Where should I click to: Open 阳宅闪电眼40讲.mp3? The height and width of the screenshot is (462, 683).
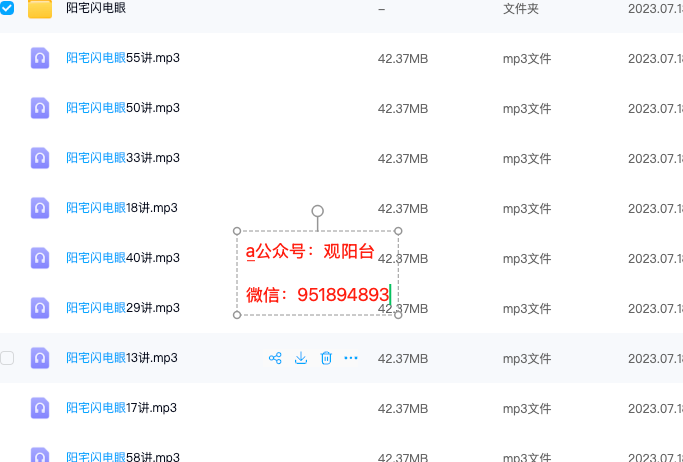point(123,258)
